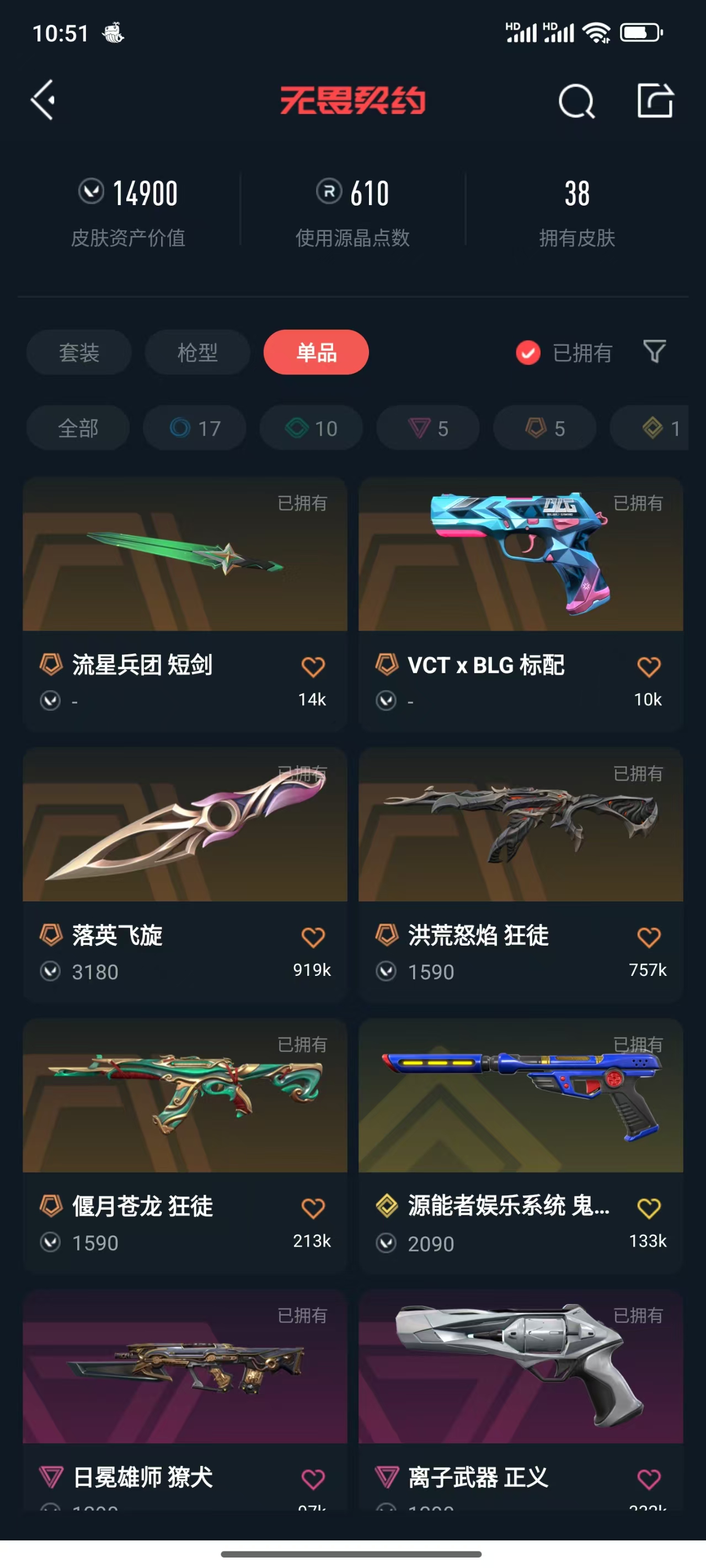Image resolution: width=706 pixels, height=1568 pixels.
Task: Switch to the 枪型 tab
Action: (197, 352)
